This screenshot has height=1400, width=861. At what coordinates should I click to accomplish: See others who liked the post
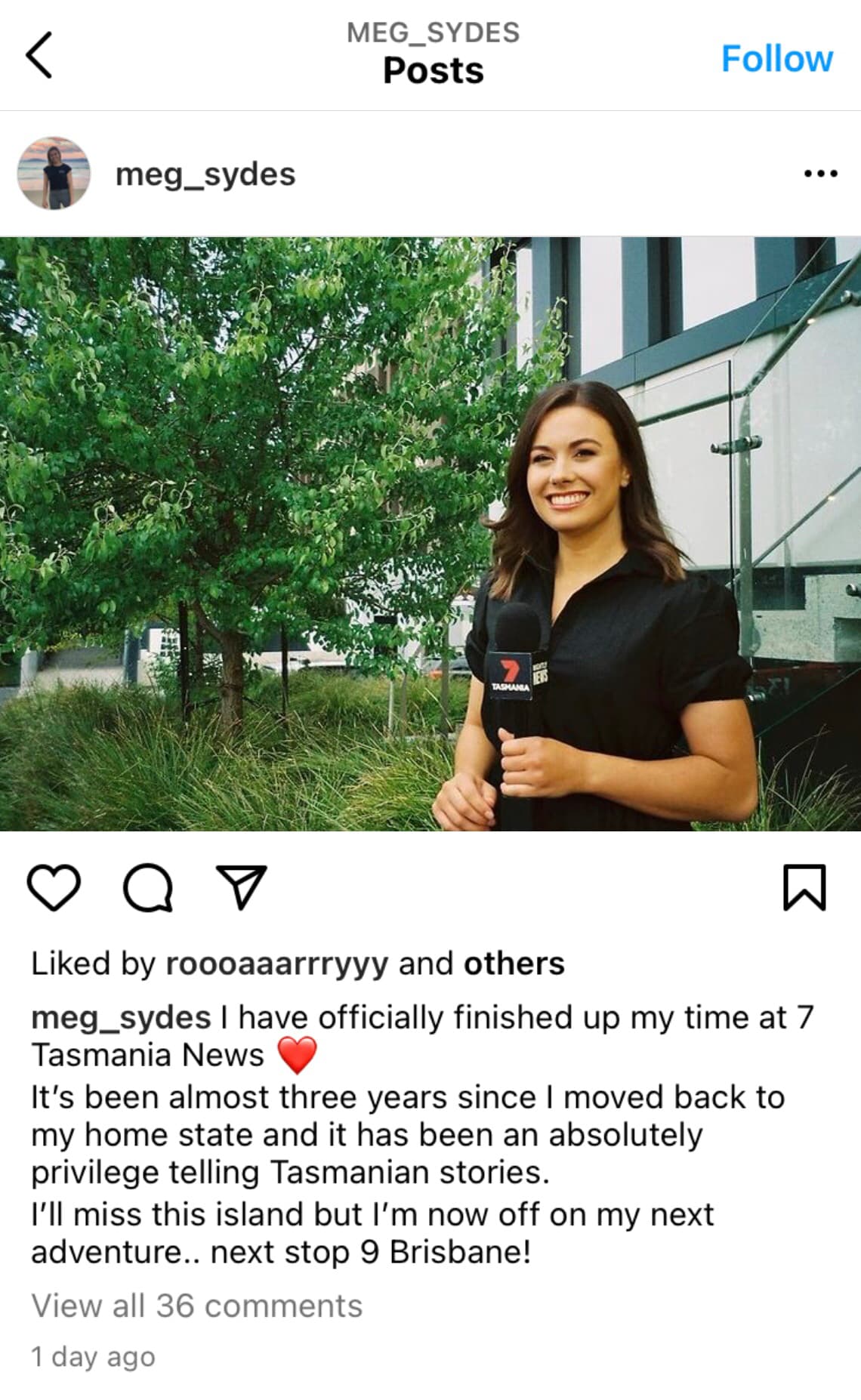point(514,964)
